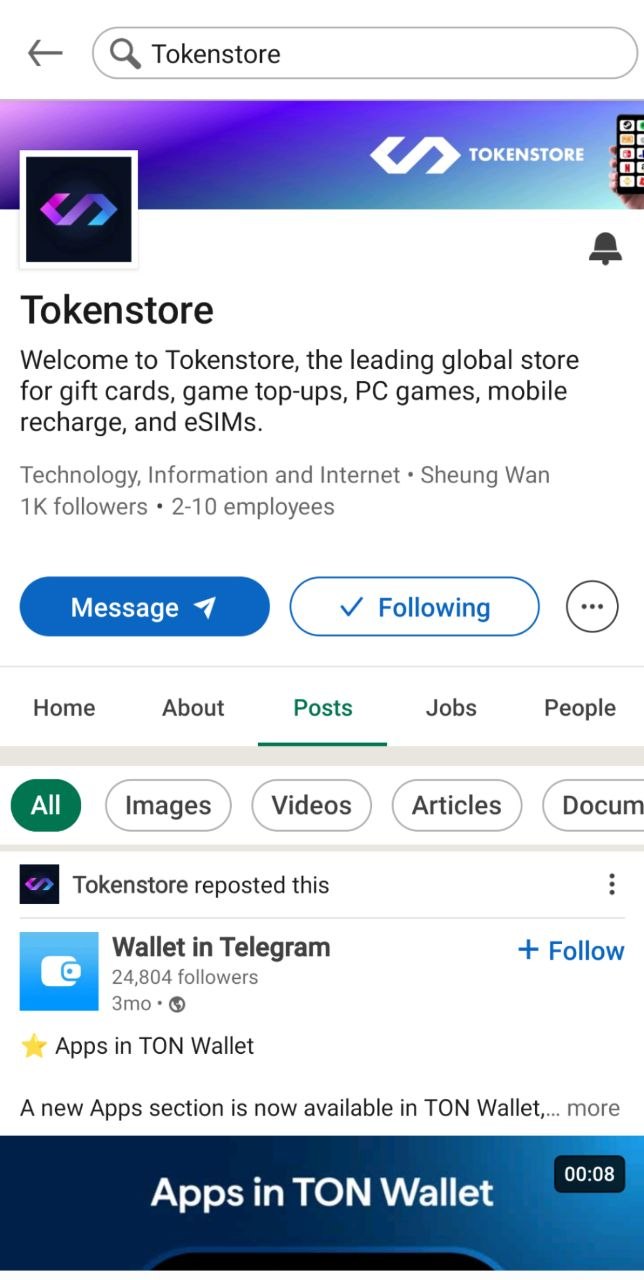The image size is (644, 1280).
Task: Open the Wallet in Telegram page
Action: pyautogui.click(x=221, y=947)
